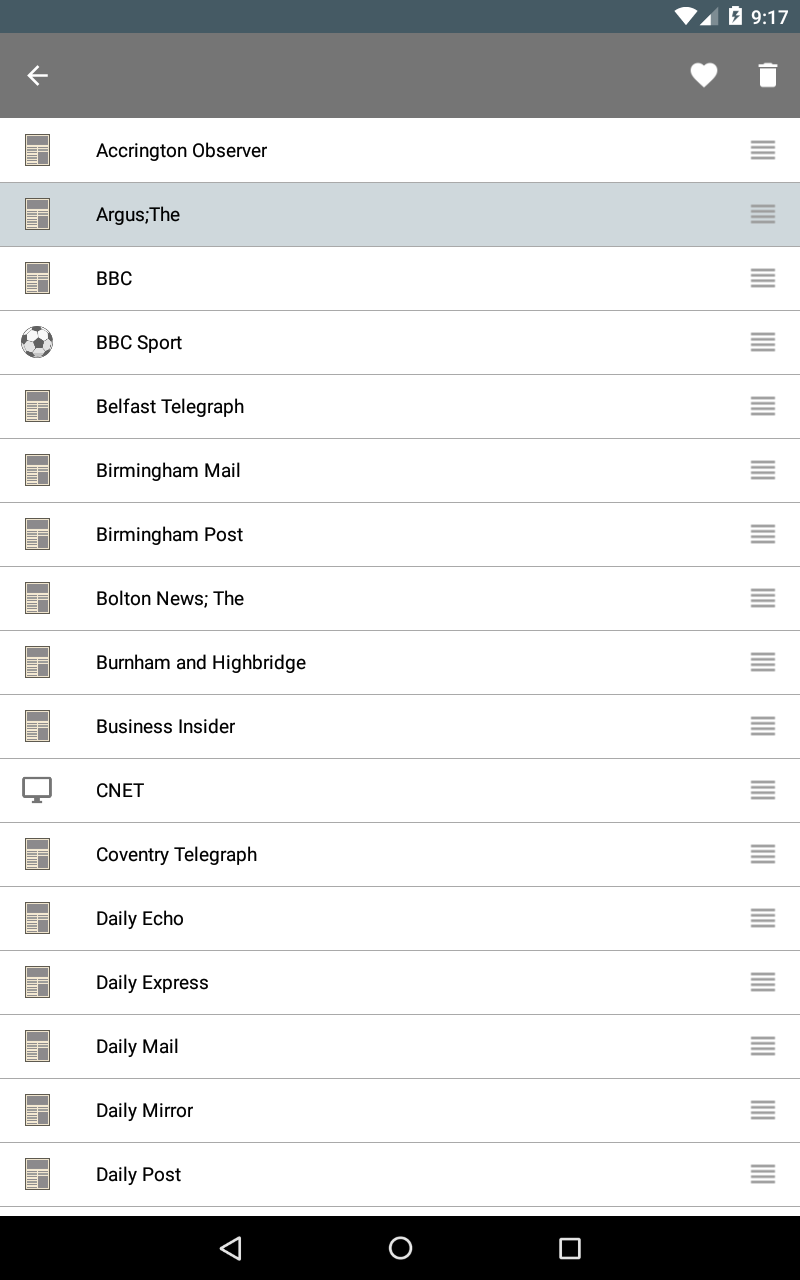The width and height of the screenshot is (800, 1280).
Task: Select Accrington Observer
Action: tap(181, 150)
